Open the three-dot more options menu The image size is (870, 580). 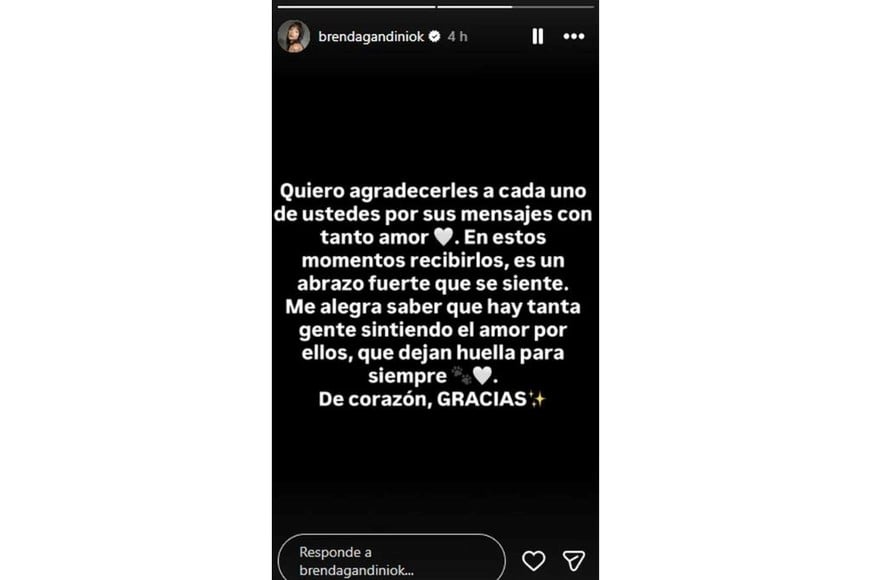pos(573,36)
